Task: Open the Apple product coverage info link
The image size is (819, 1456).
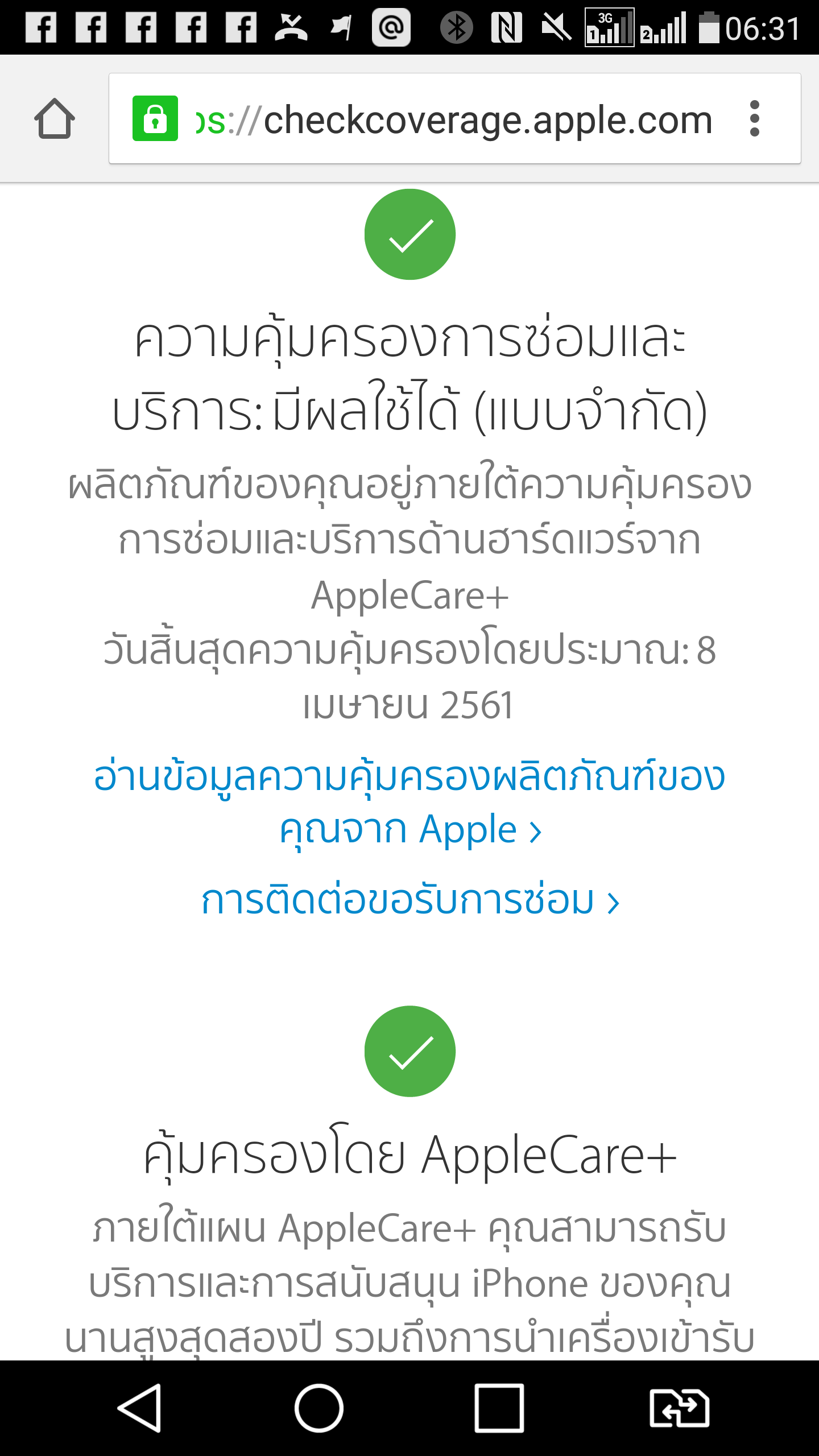Action: tap(409, 803)
